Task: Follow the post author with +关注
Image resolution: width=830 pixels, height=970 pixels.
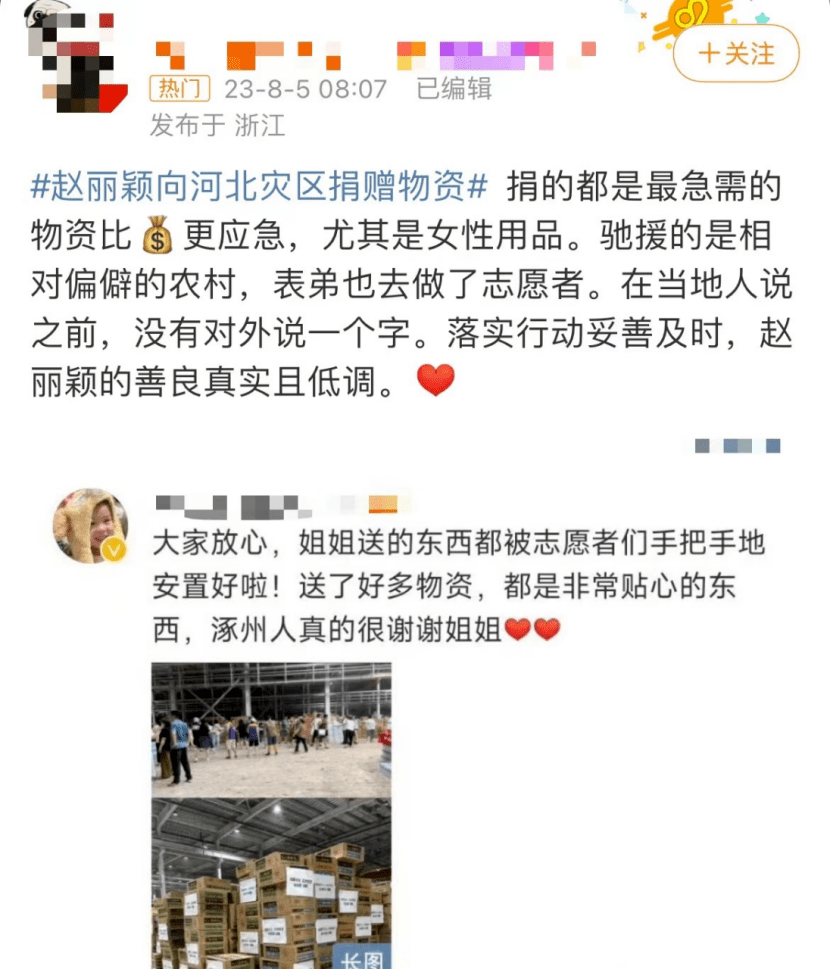Action: (x=736, y=53)
